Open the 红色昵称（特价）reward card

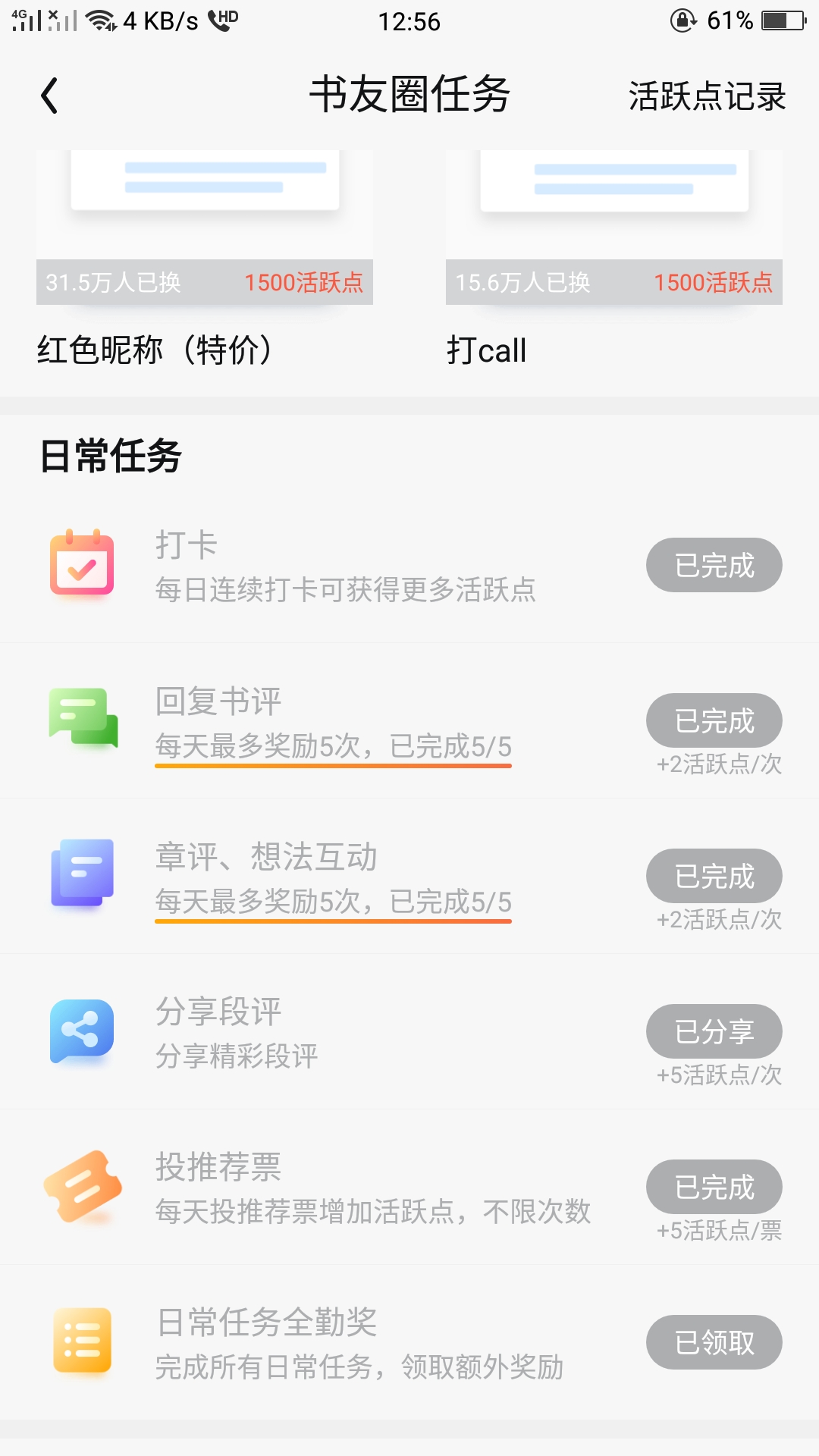(205, 259)
